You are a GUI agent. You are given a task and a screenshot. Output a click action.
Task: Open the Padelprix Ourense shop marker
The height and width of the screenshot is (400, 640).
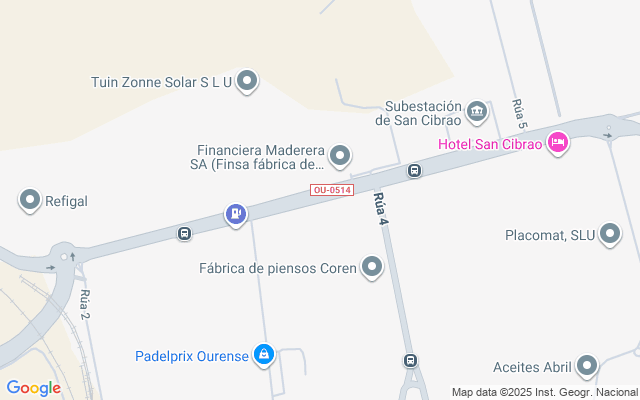click(263, 354)
